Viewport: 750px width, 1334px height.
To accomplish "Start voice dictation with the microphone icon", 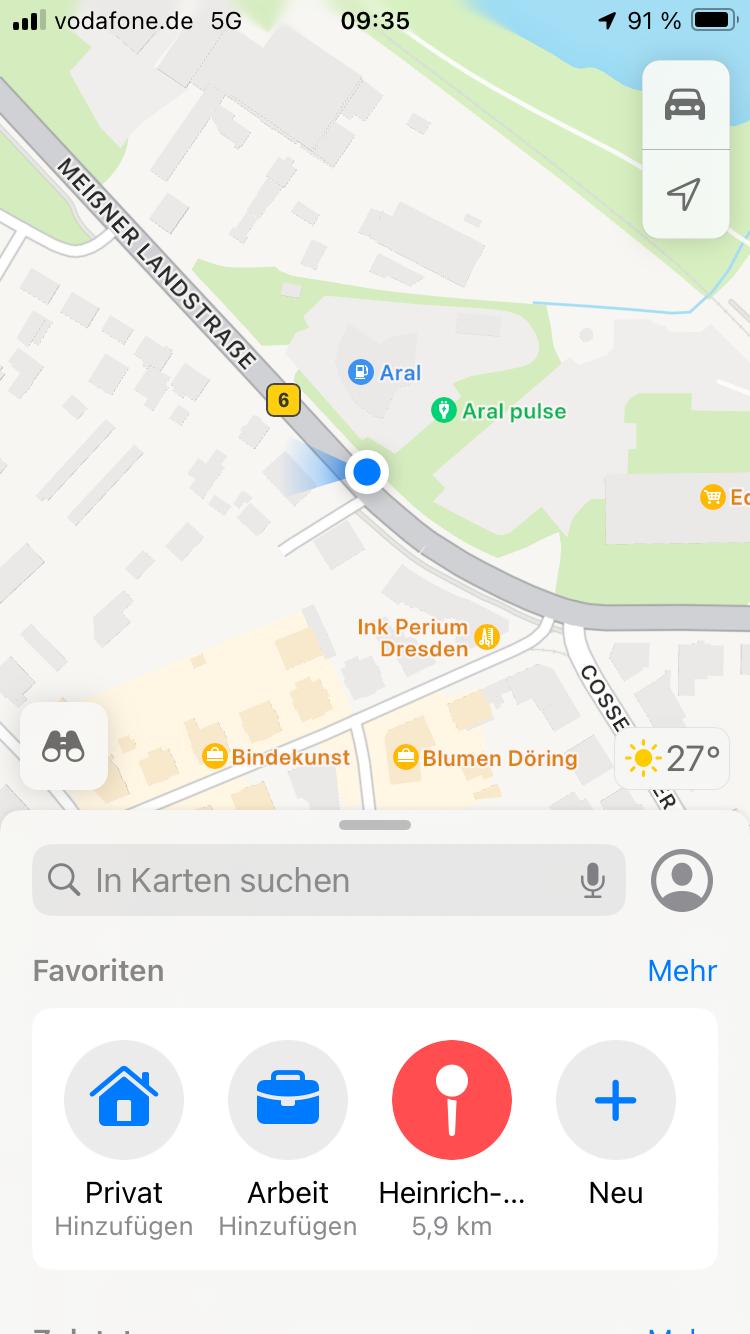I will tap(592, 880).
